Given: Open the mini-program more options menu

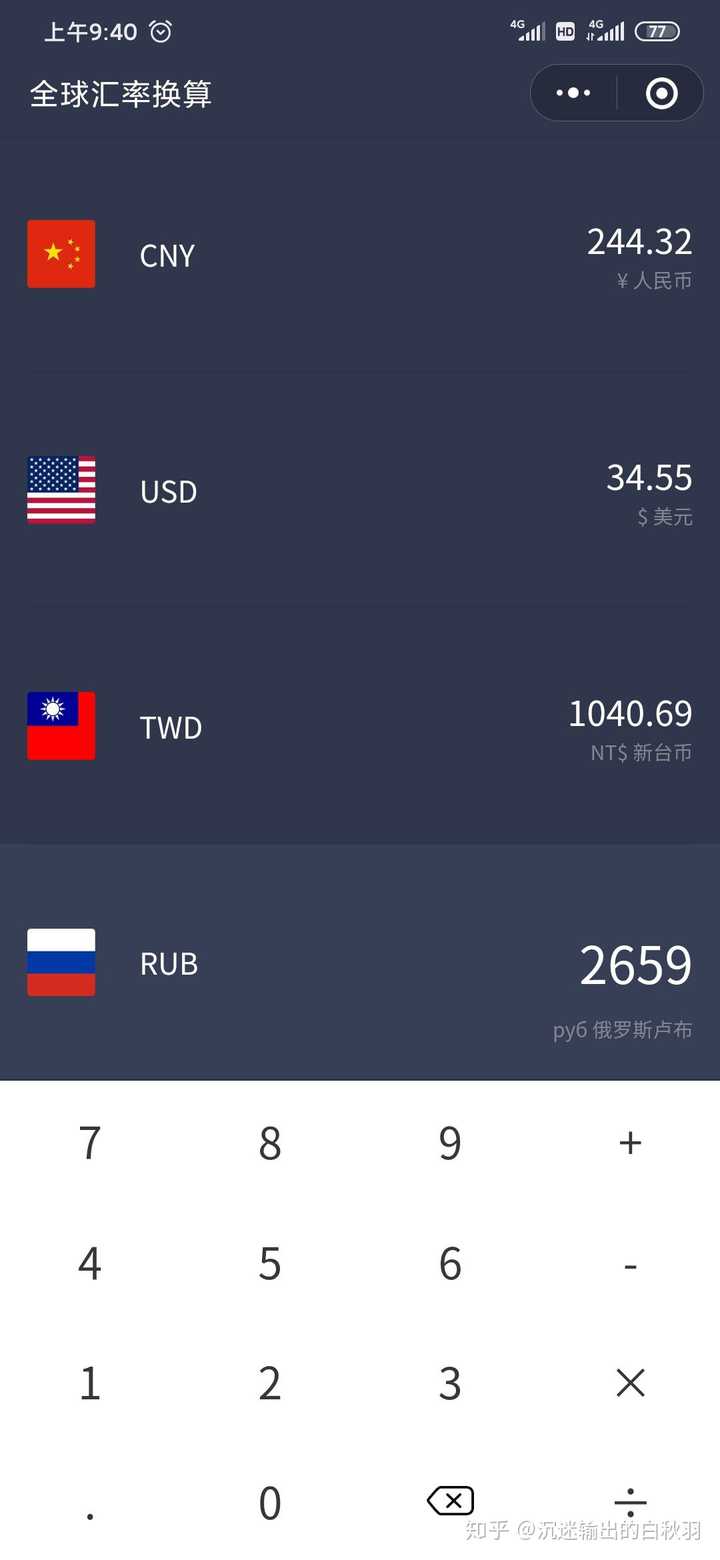Looking at the screenshot, I should pos(573,92).
